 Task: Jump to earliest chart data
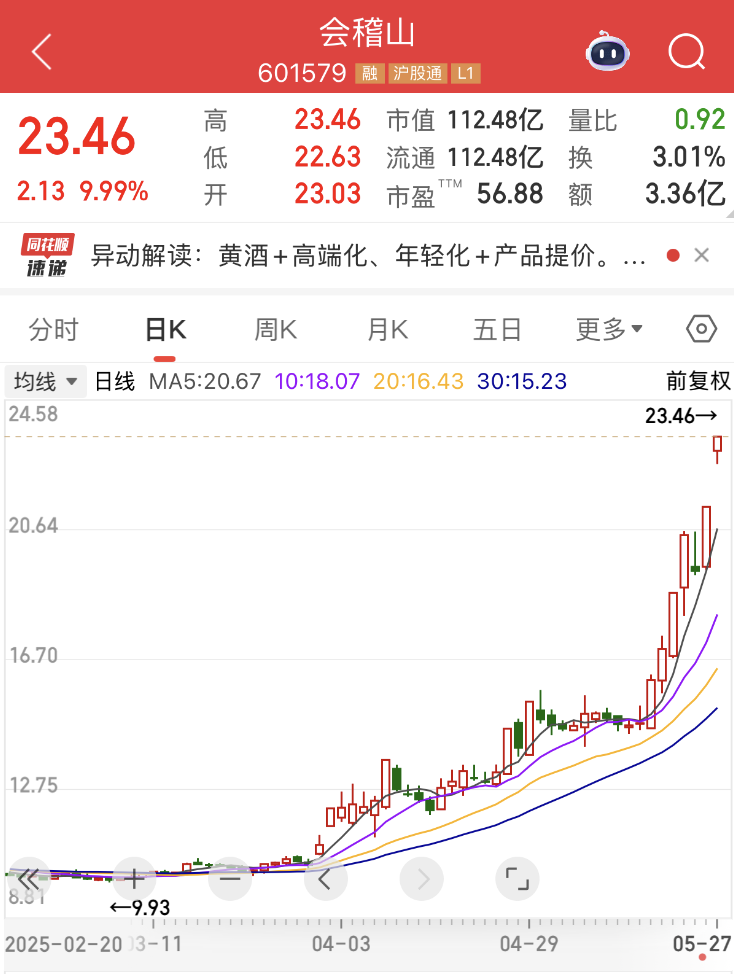30,879
